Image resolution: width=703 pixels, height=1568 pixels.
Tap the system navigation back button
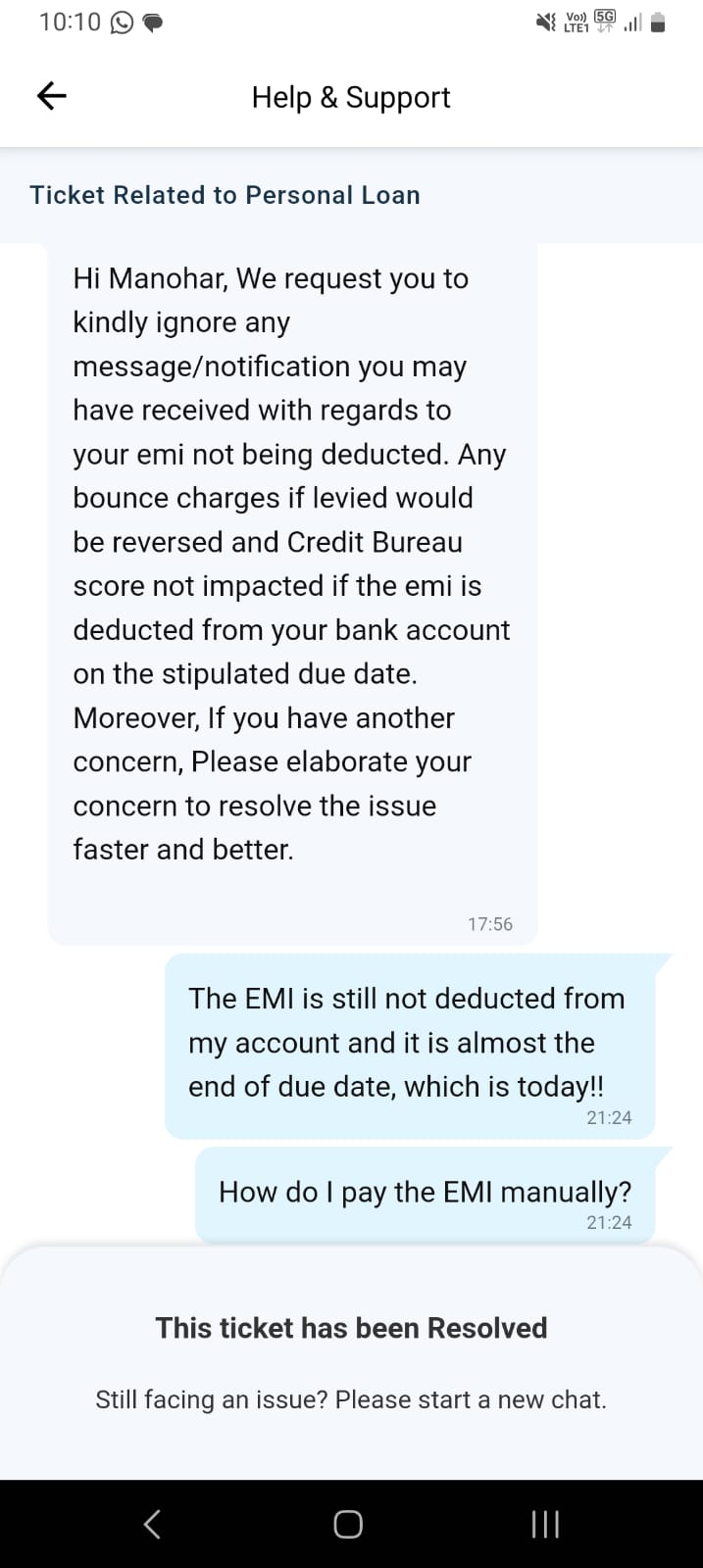click(152, 1524)
